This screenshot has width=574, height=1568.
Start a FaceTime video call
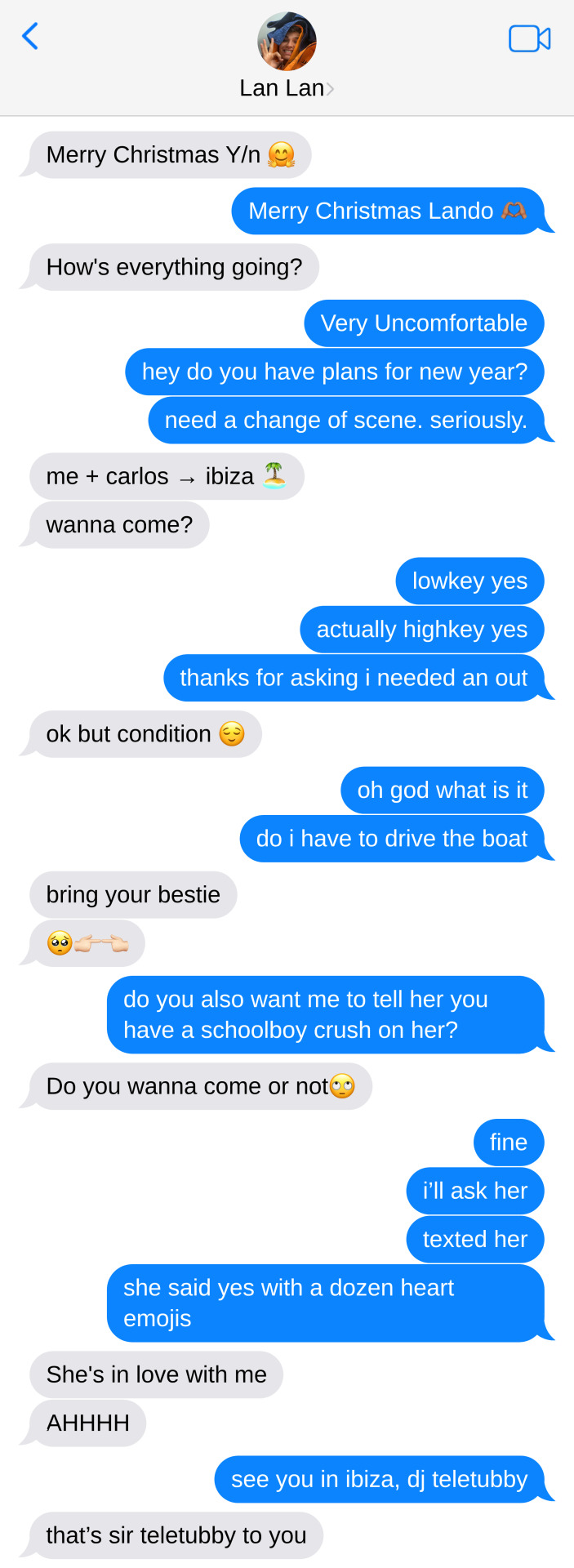(529, 38)
